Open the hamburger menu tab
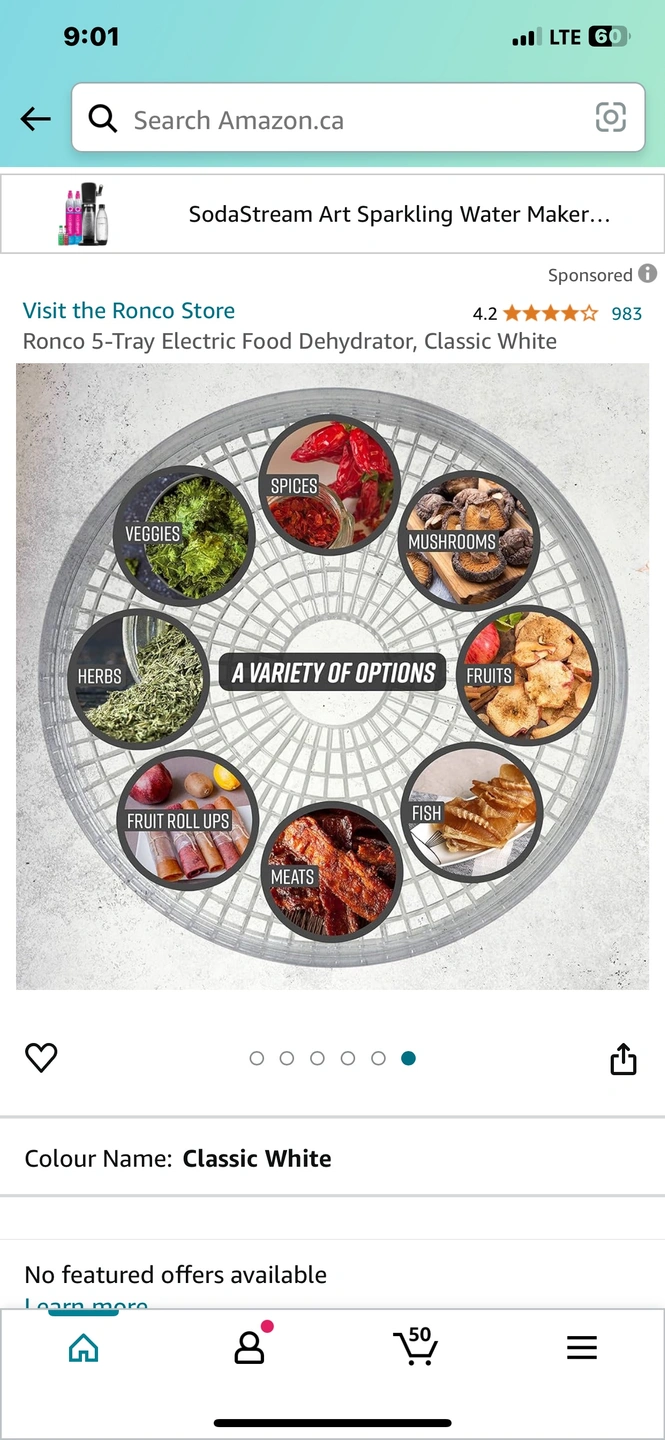The image size is (665, 1440). [x=581, y=1348]
